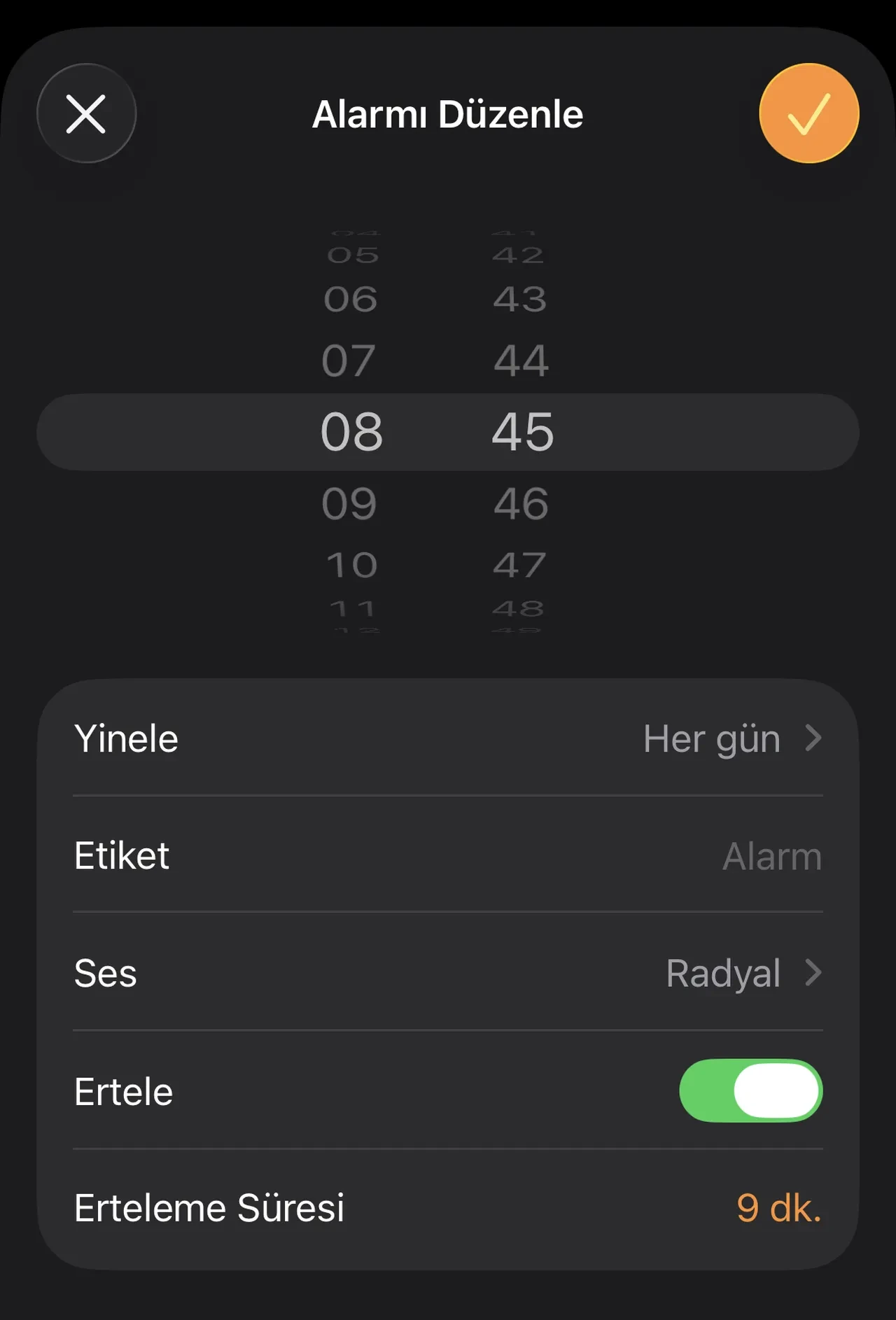The width and height of the screenshot is (896, 1320).
Task: Open the Yinele repeat options
Action: tap(448, 738)
